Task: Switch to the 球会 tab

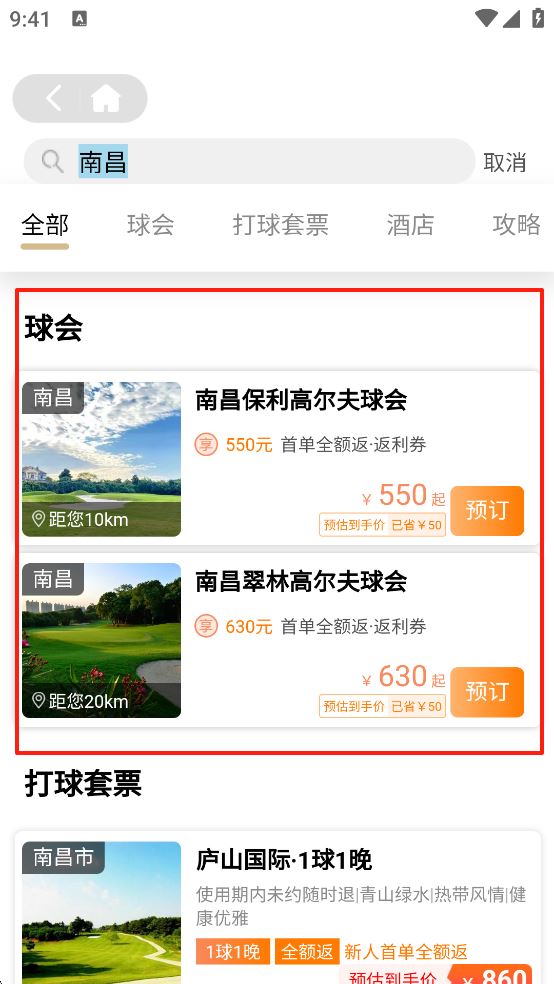Action: pos(151,225)
